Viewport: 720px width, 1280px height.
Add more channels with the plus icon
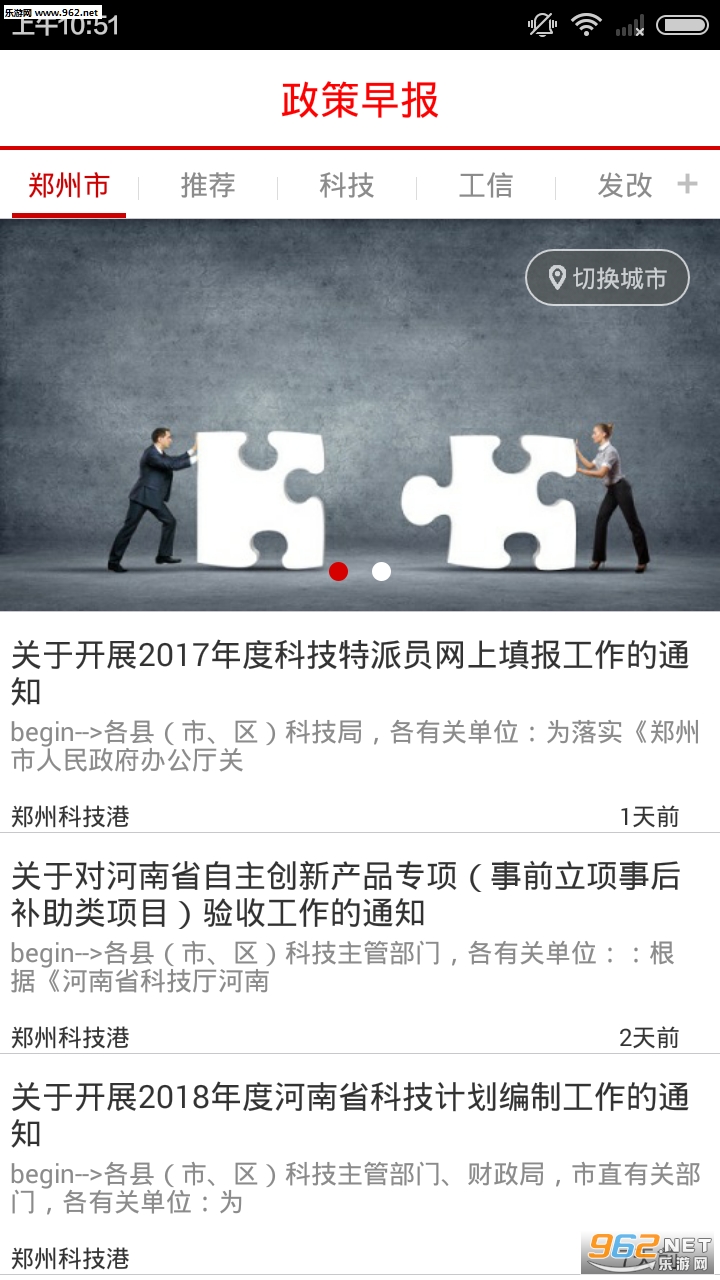[x=687, y=184]
